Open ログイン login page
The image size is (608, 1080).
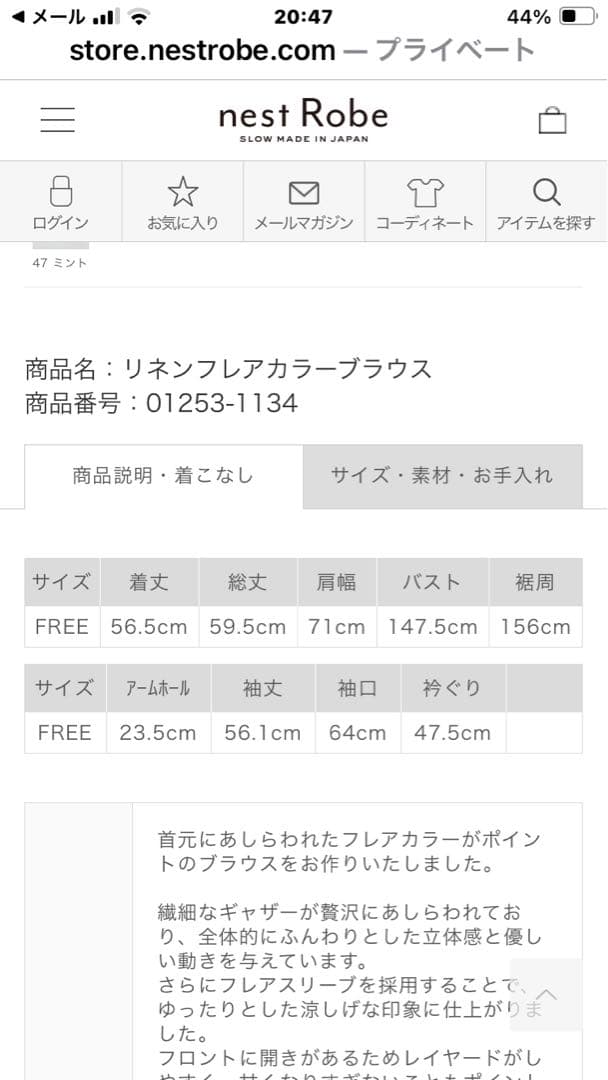pos(61,202)
